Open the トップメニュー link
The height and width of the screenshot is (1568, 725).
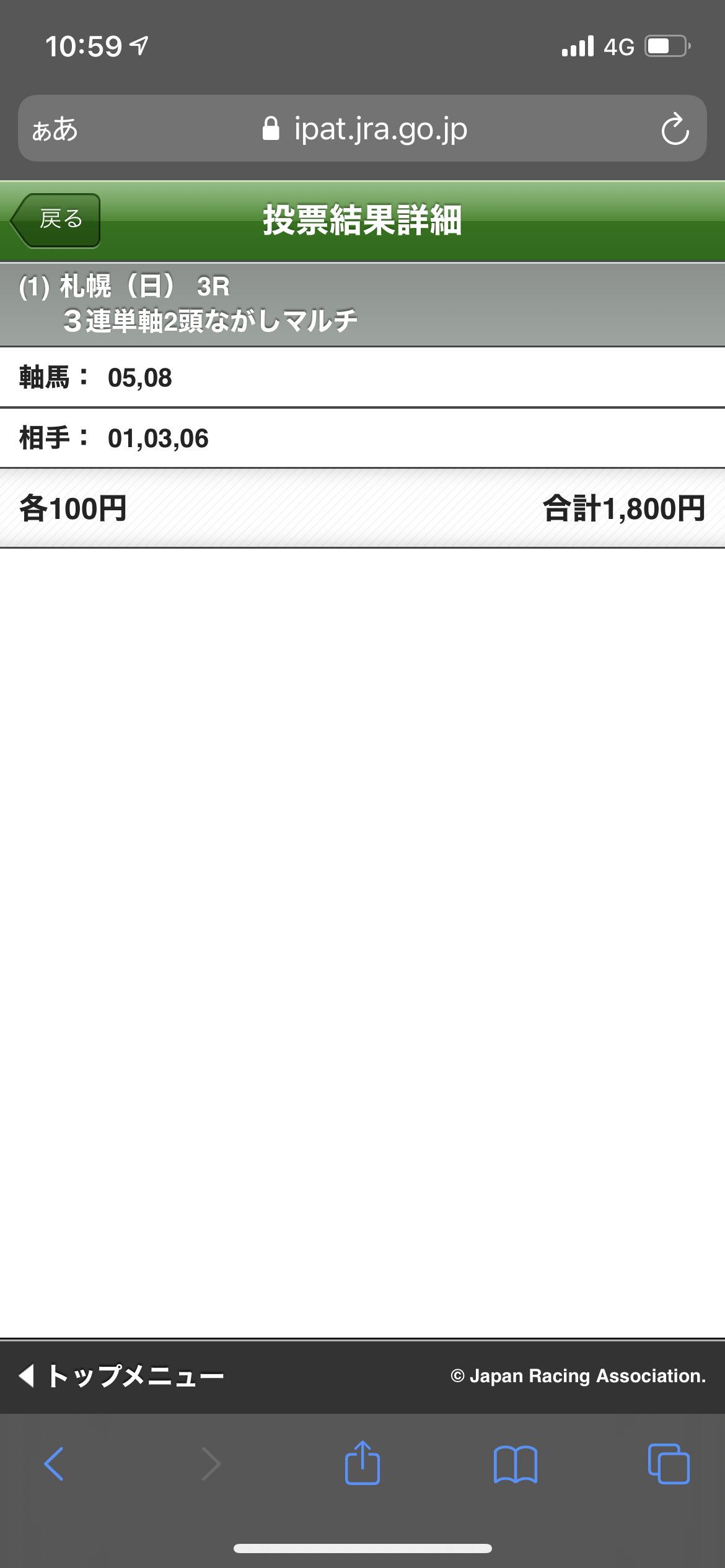tap(123, 1375)
